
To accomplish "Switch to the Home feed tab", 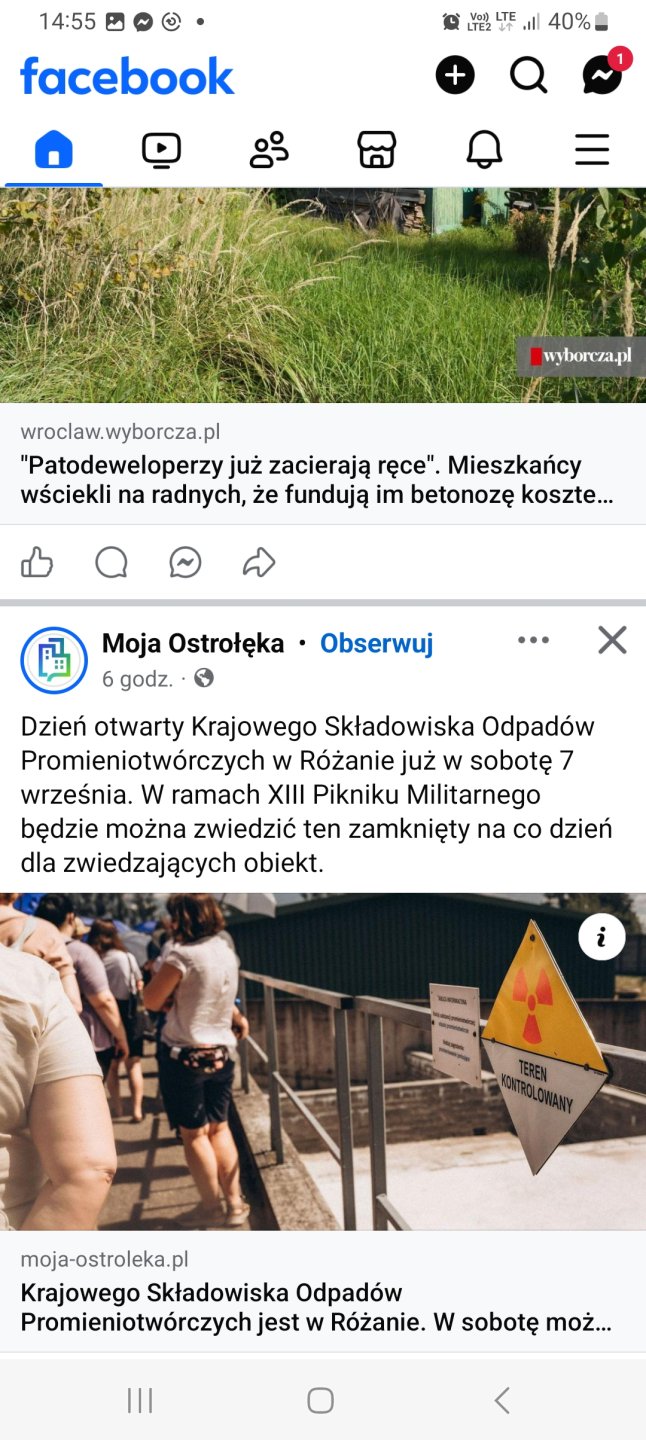I will click(x=54, y=150).
